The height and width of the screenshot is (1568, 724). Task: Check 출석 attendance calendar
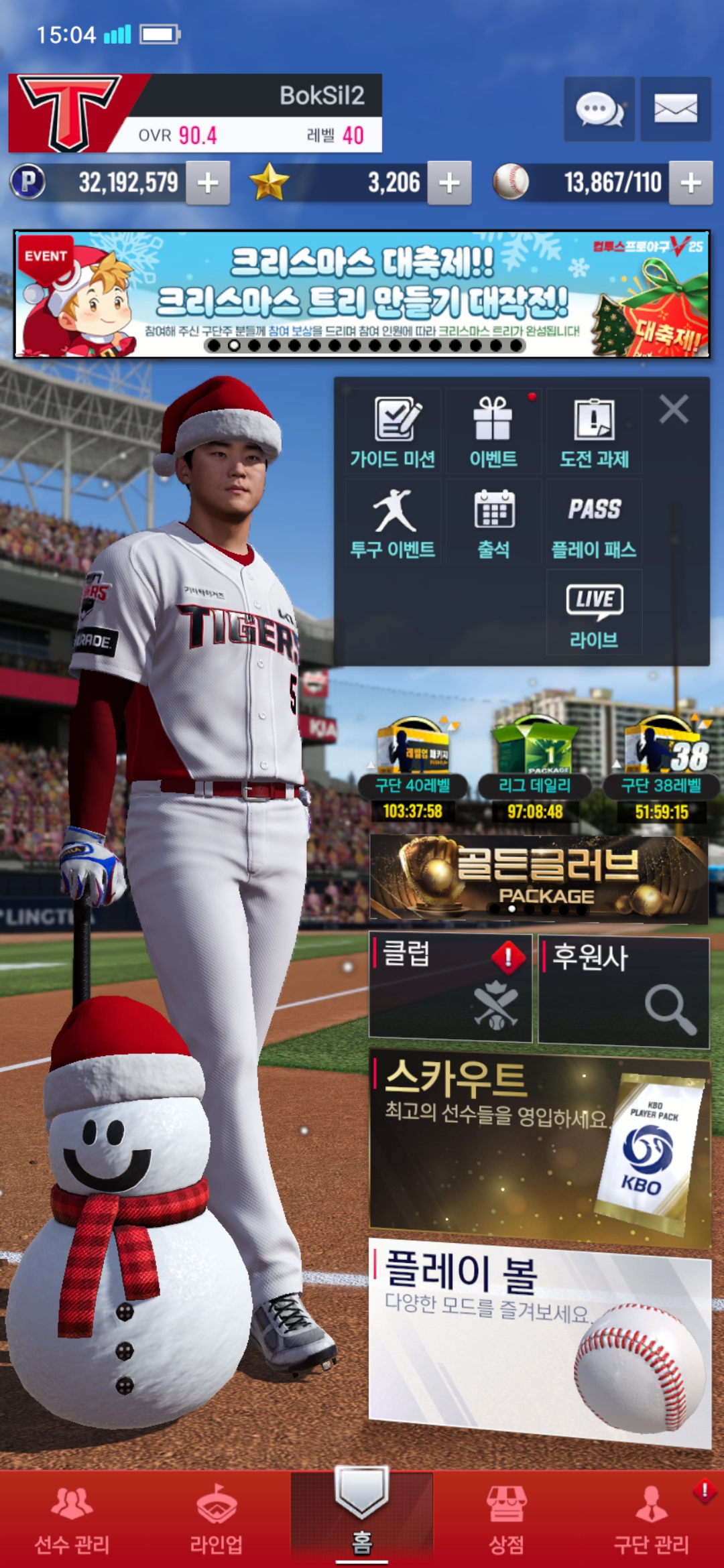[493, 523]
